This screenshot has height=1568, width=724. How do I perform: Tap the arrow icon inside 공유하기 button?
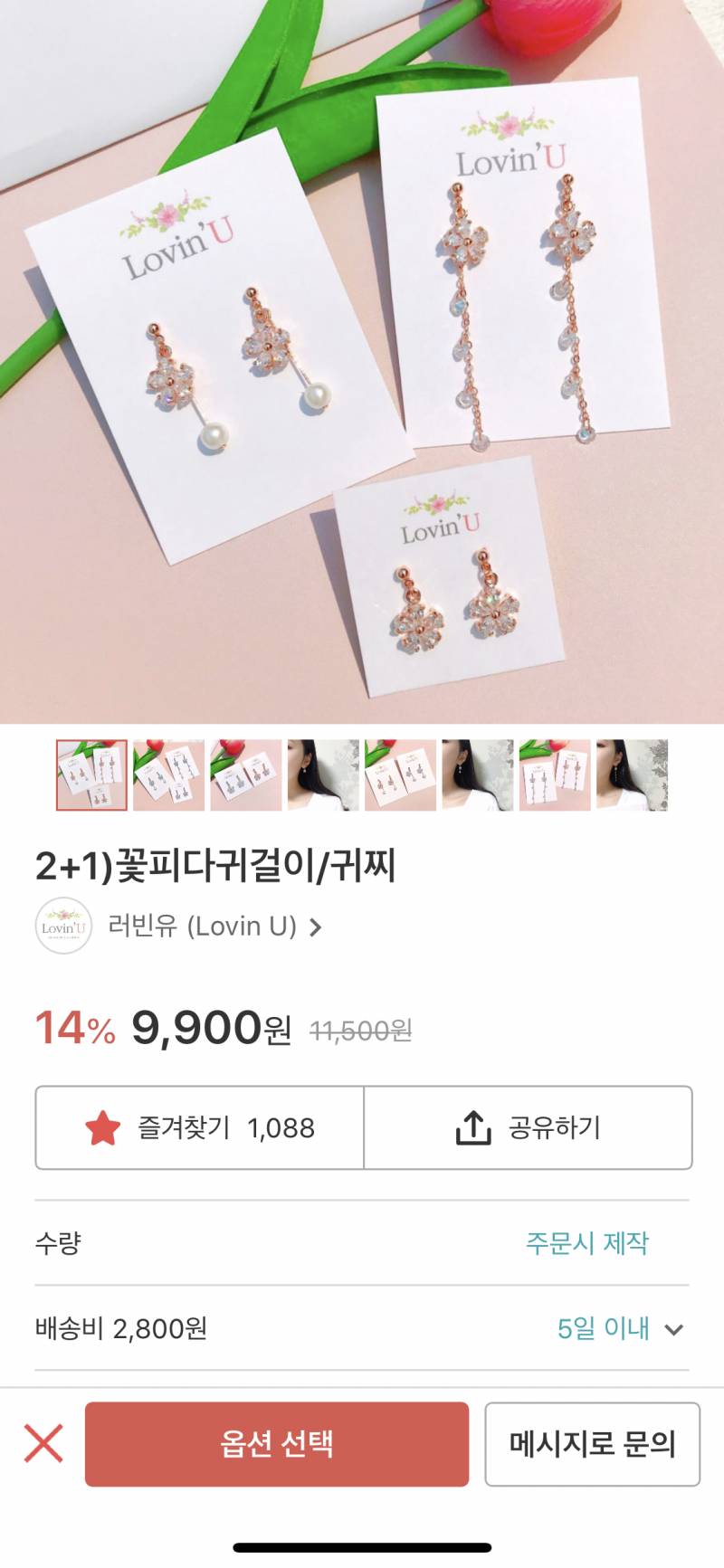471,1127
